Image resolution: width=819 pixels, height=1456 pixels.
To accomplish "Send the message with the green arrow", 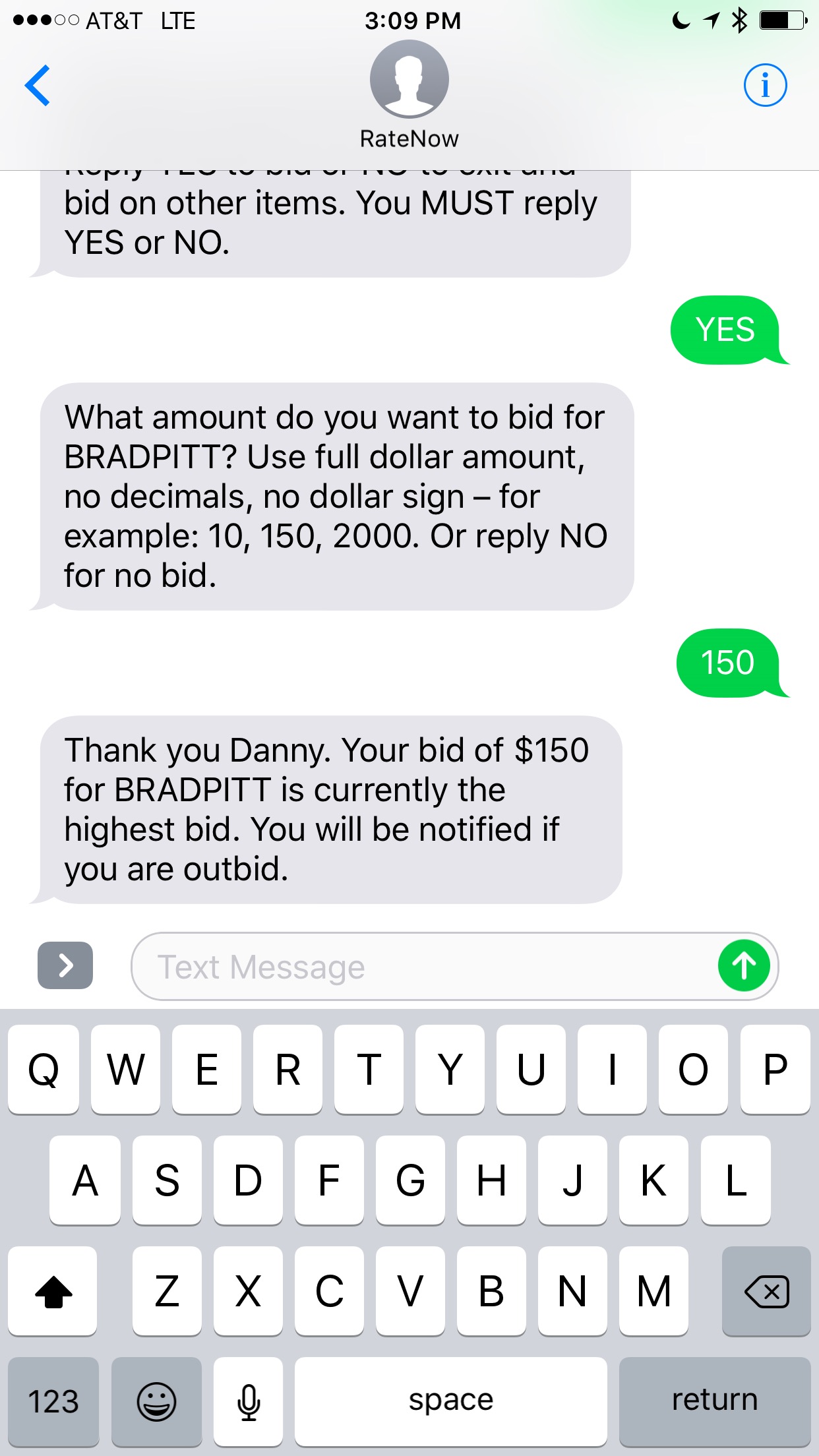I will pyautogui.click(x=744, y=966).
